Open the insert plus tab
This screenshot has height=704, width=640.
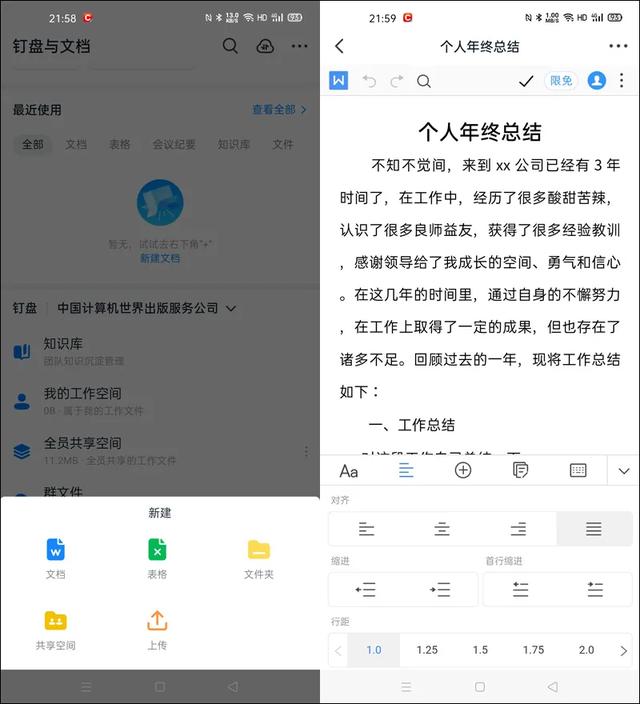point(463,470)
